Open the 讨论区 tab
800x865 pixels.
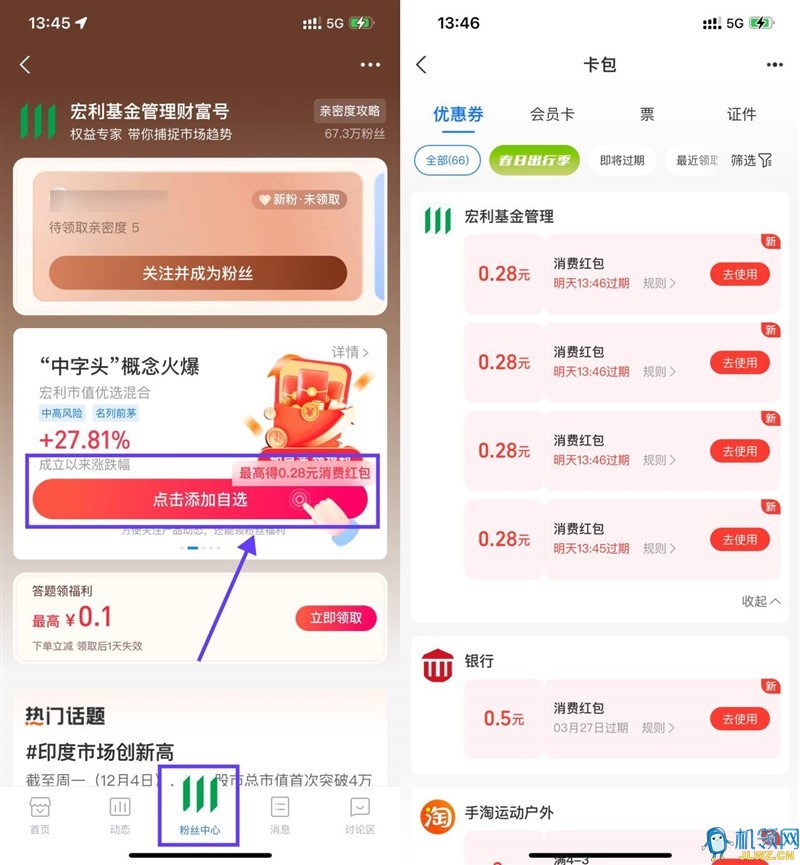coord(360,815)
